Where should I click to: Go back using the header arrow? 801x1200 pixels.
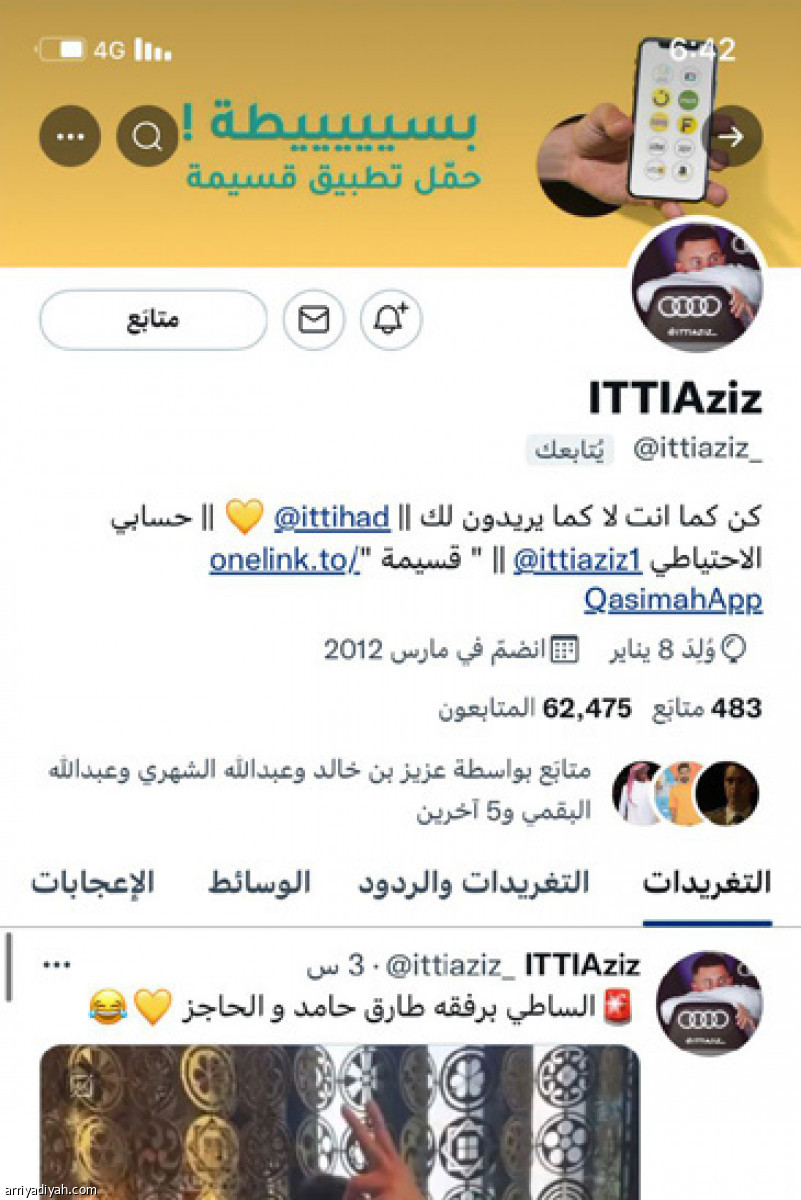pyautogui.click(x=732, y=136)
